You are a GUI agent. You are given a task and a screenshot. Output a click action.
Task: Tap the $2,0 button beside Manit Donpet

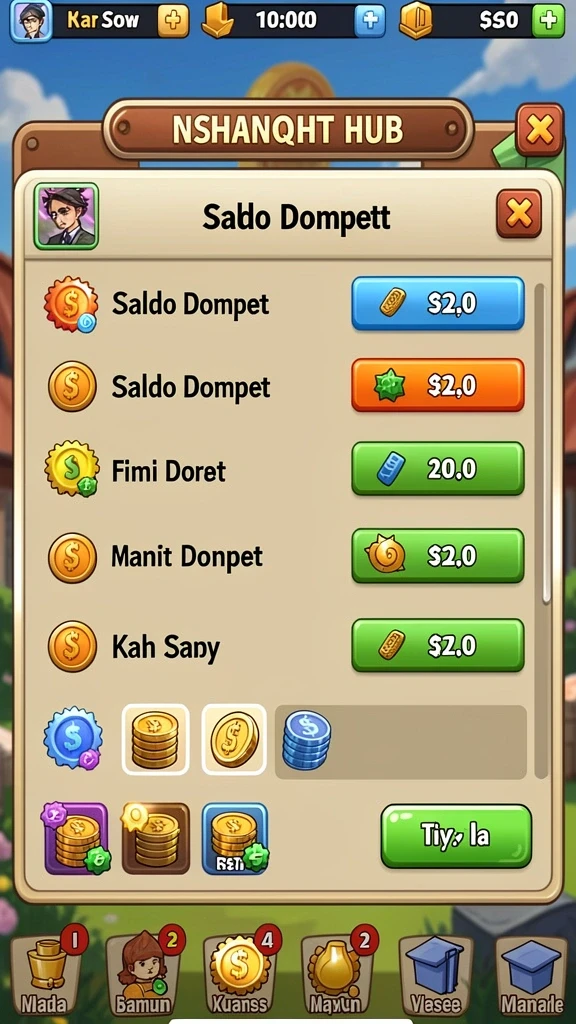pos(438,556)
